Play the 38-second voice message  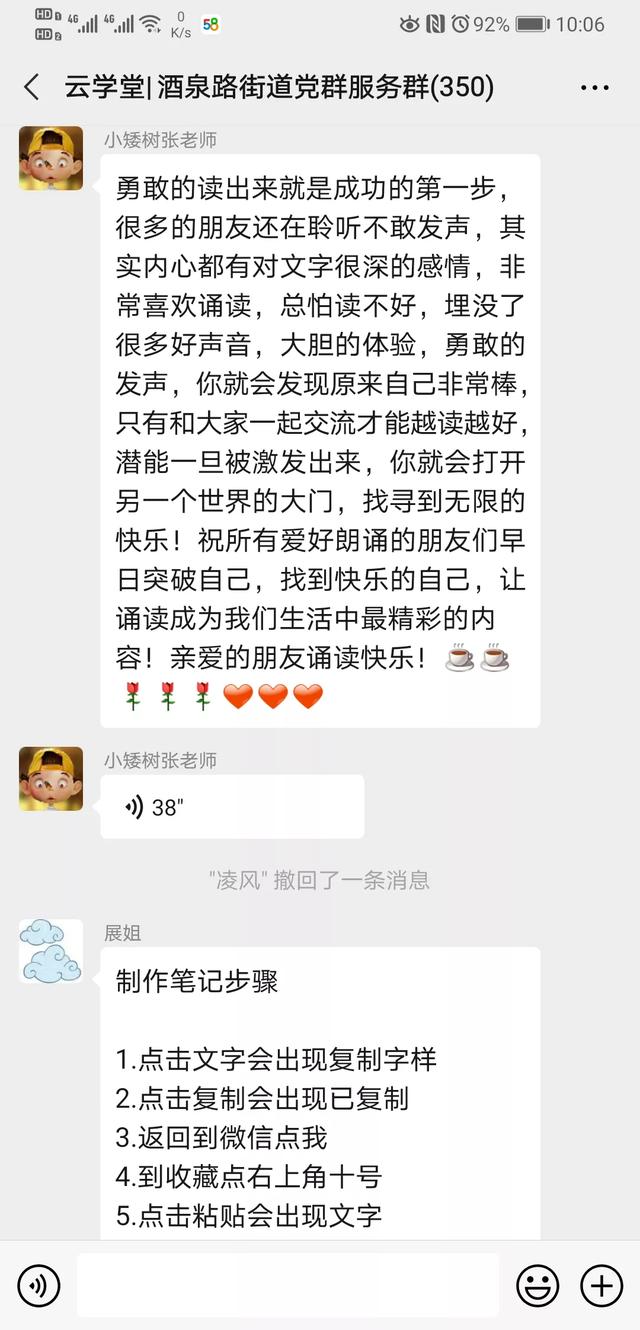pos(231,807)
